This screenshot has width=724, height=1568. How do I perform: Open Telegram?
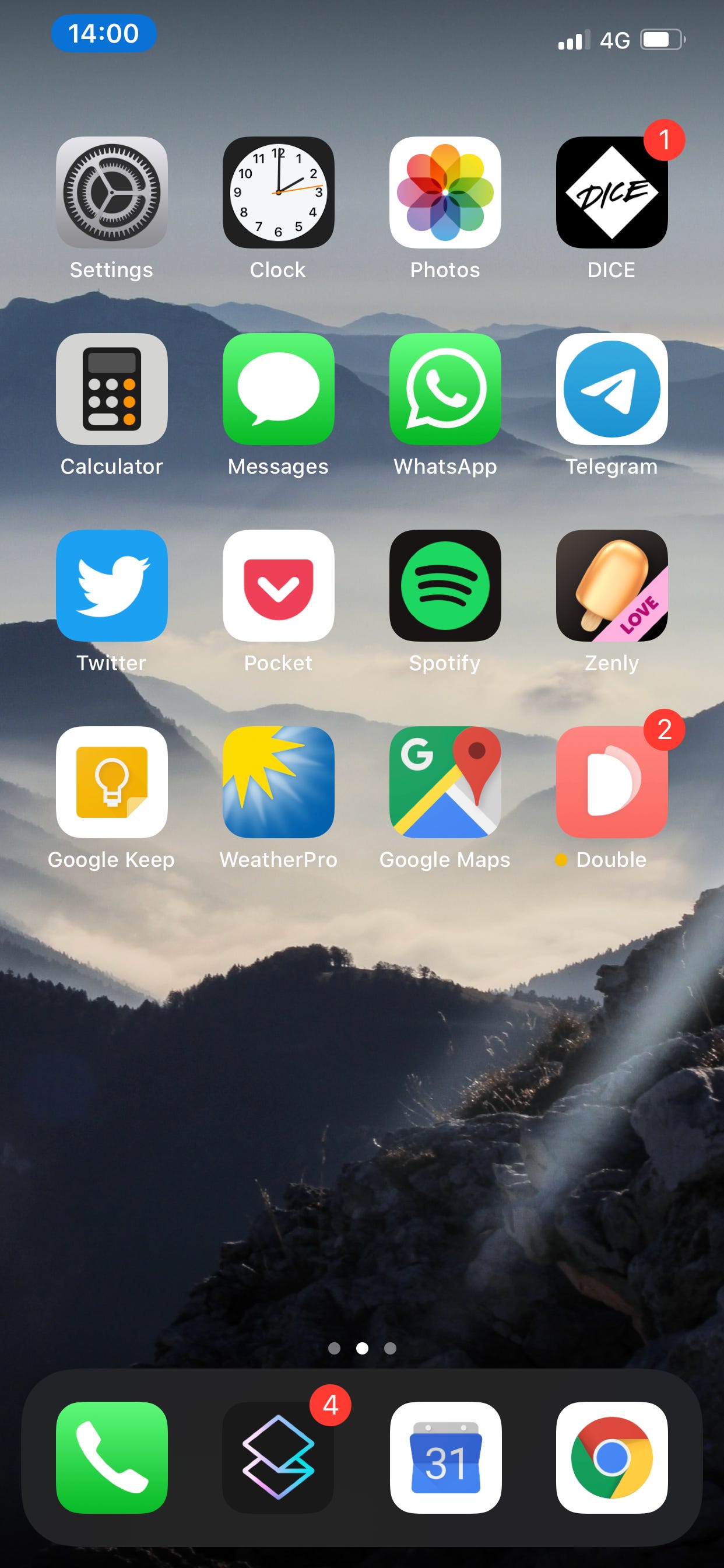pyautogui.click(x=611, y=389)
